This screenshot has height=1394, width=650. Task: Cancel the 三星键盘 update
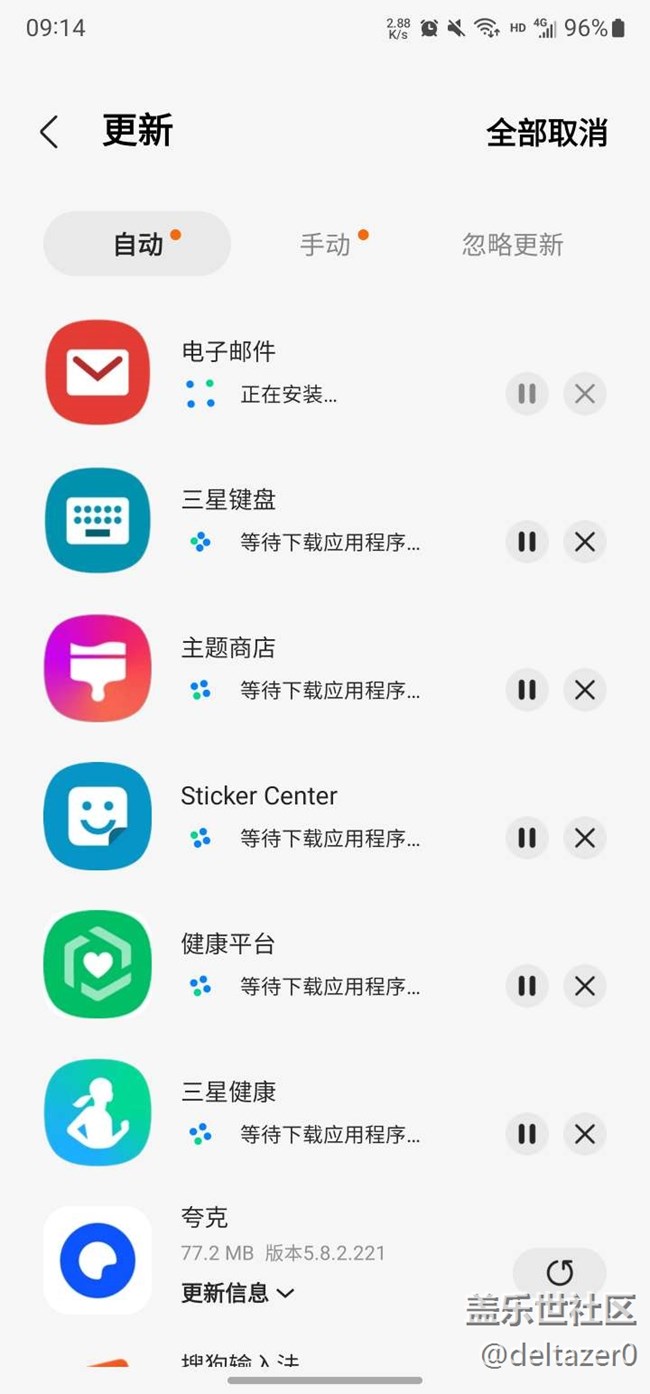(585, 542)
